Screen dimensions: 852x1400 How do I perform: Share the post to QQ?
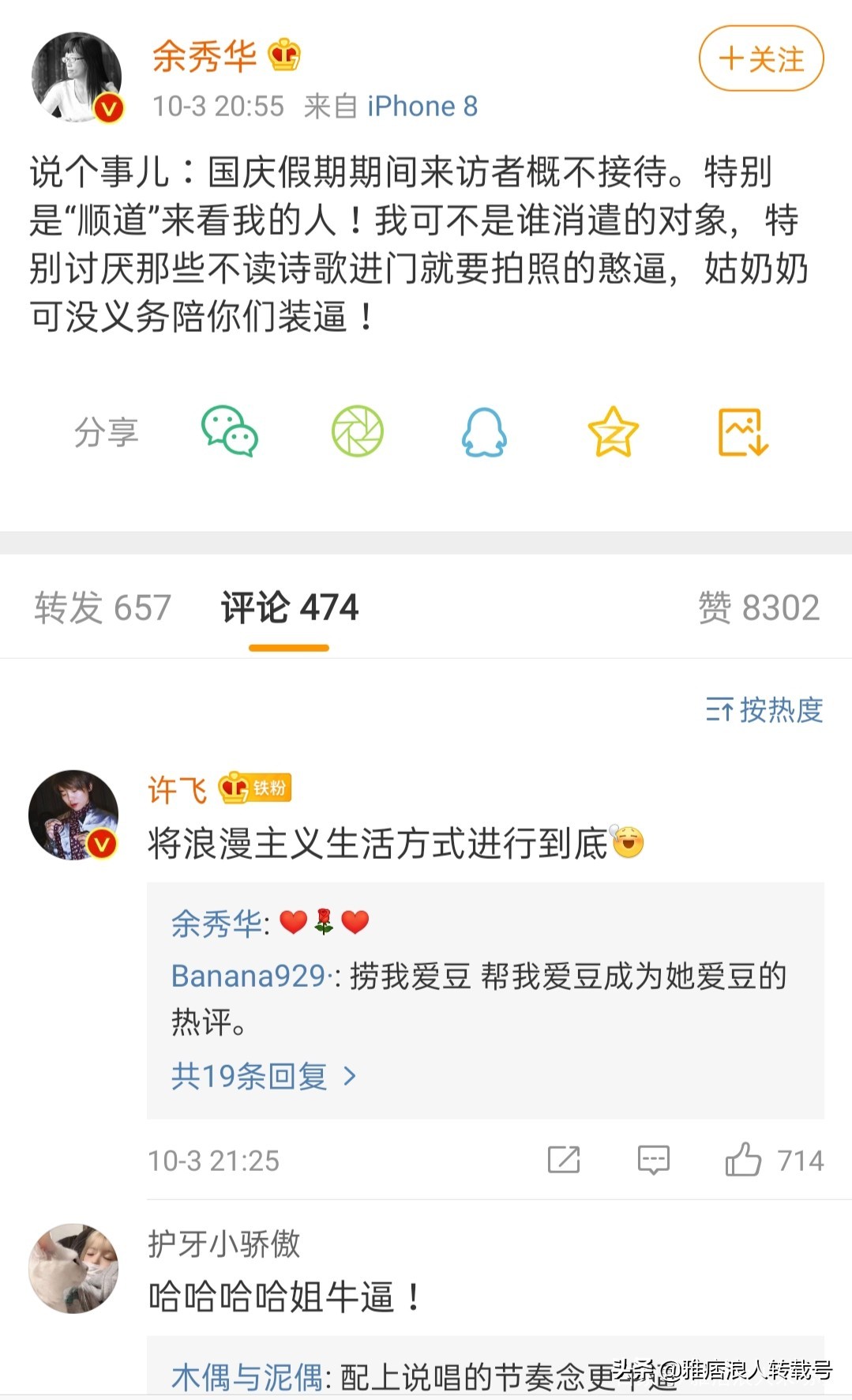pos(484,432)
